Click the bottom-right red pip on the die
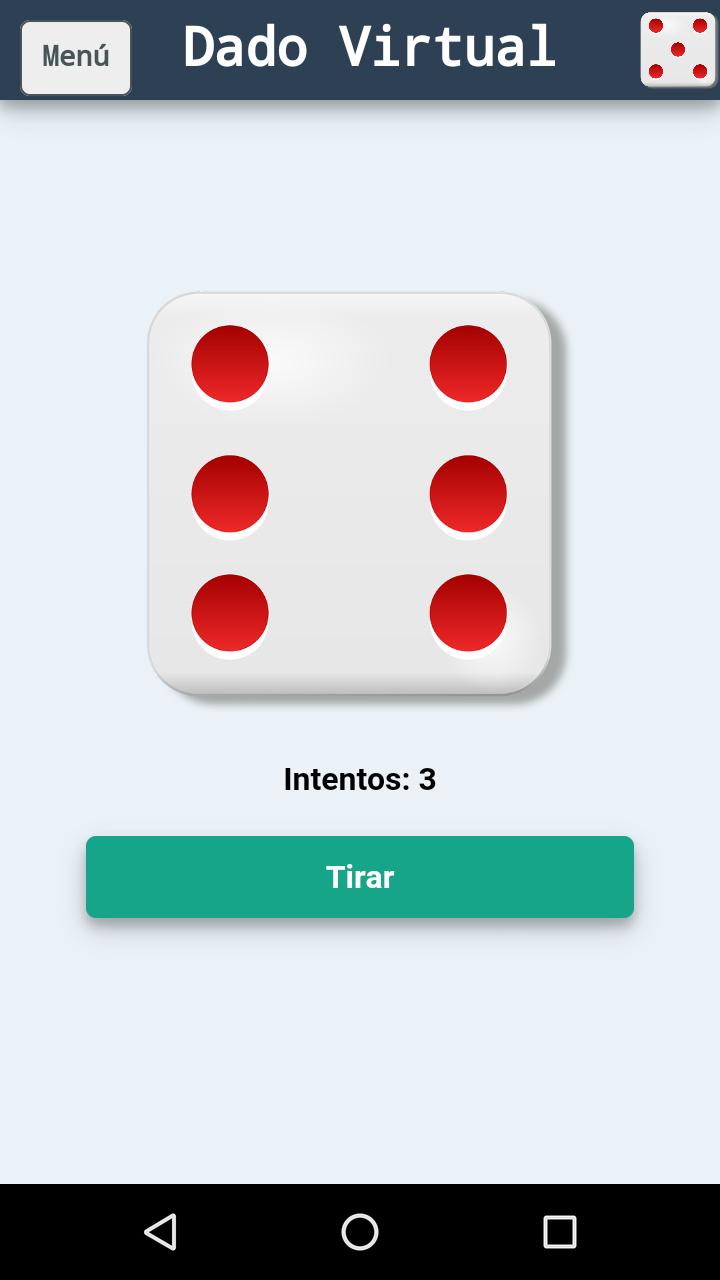This screenshot has height=1280, width=720. pos(468,613)
